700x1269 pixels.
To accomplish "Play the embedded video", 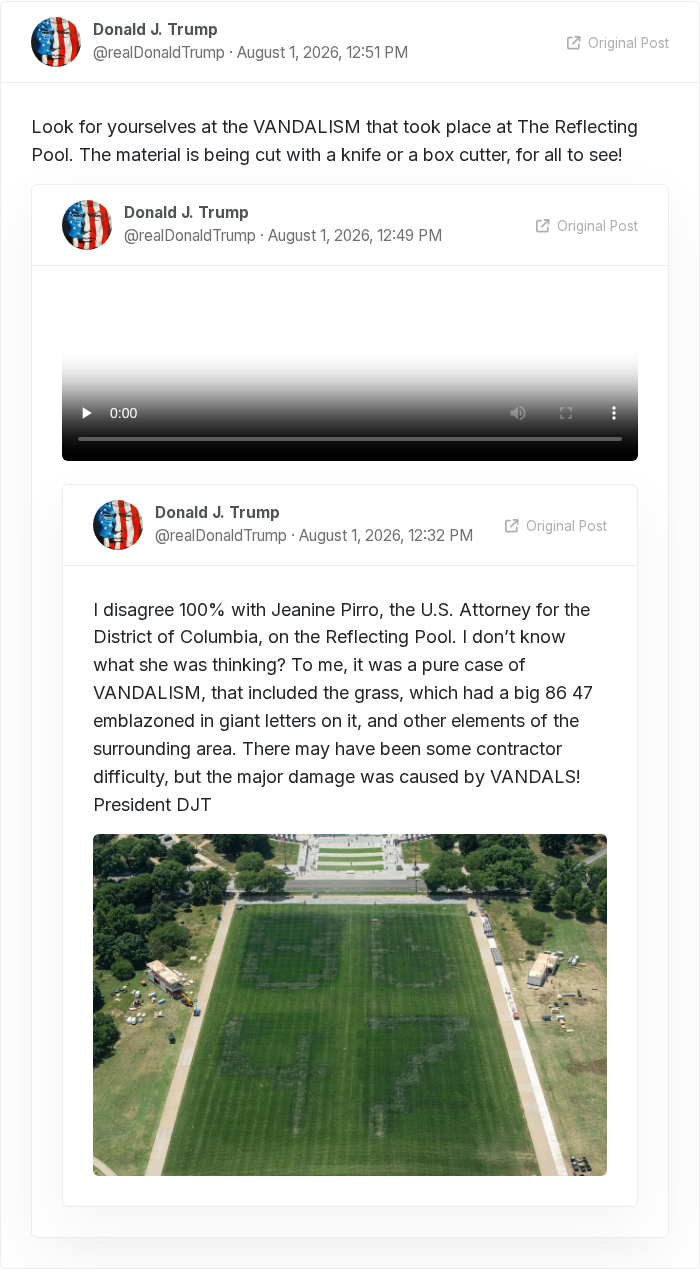I will point(87,413).
